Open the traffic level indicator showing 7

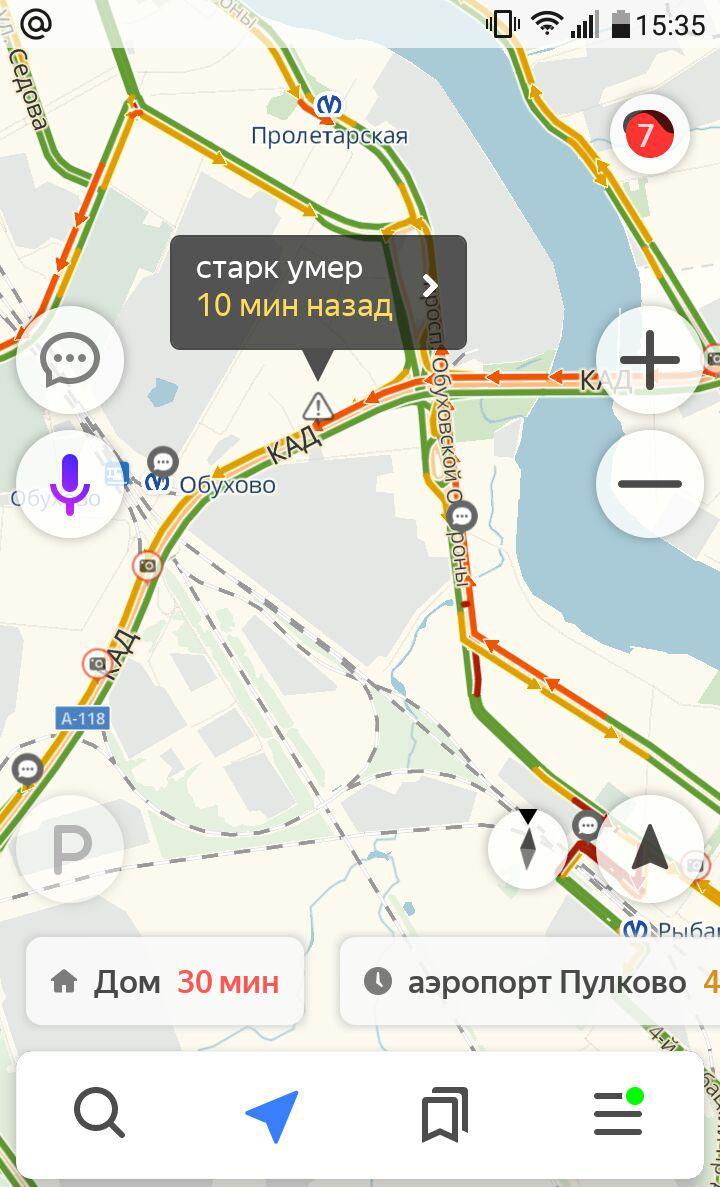pyautogui.click(x=649, y=134)
